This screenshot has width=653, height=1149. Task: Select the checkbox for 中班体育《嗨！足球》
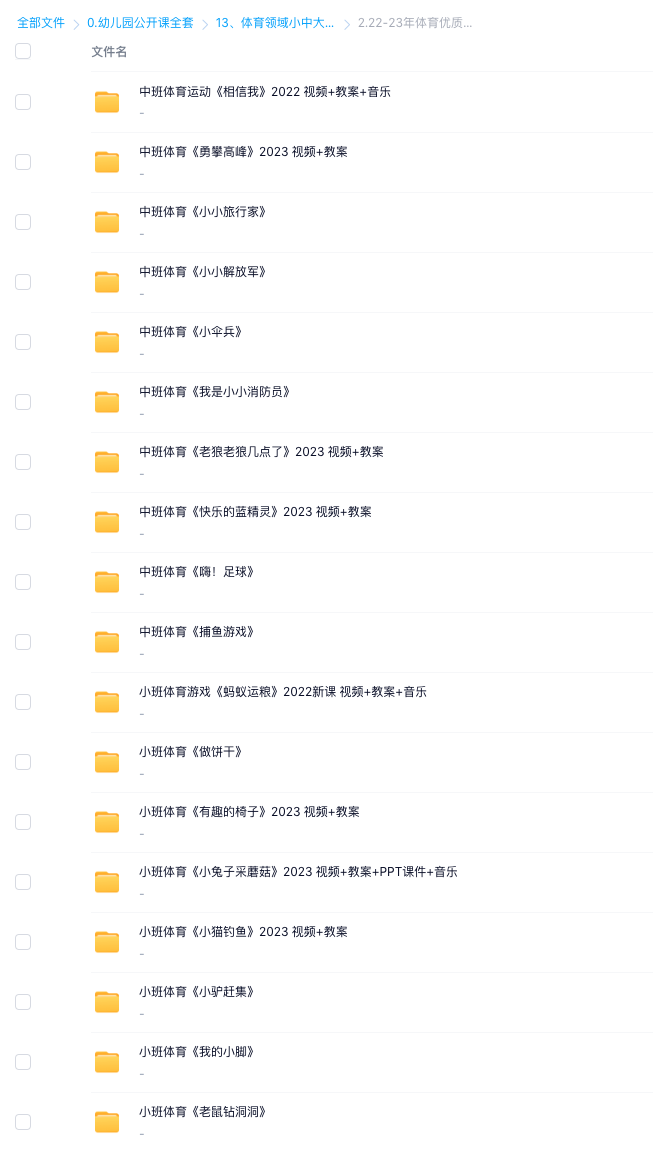tap(23, 583)
